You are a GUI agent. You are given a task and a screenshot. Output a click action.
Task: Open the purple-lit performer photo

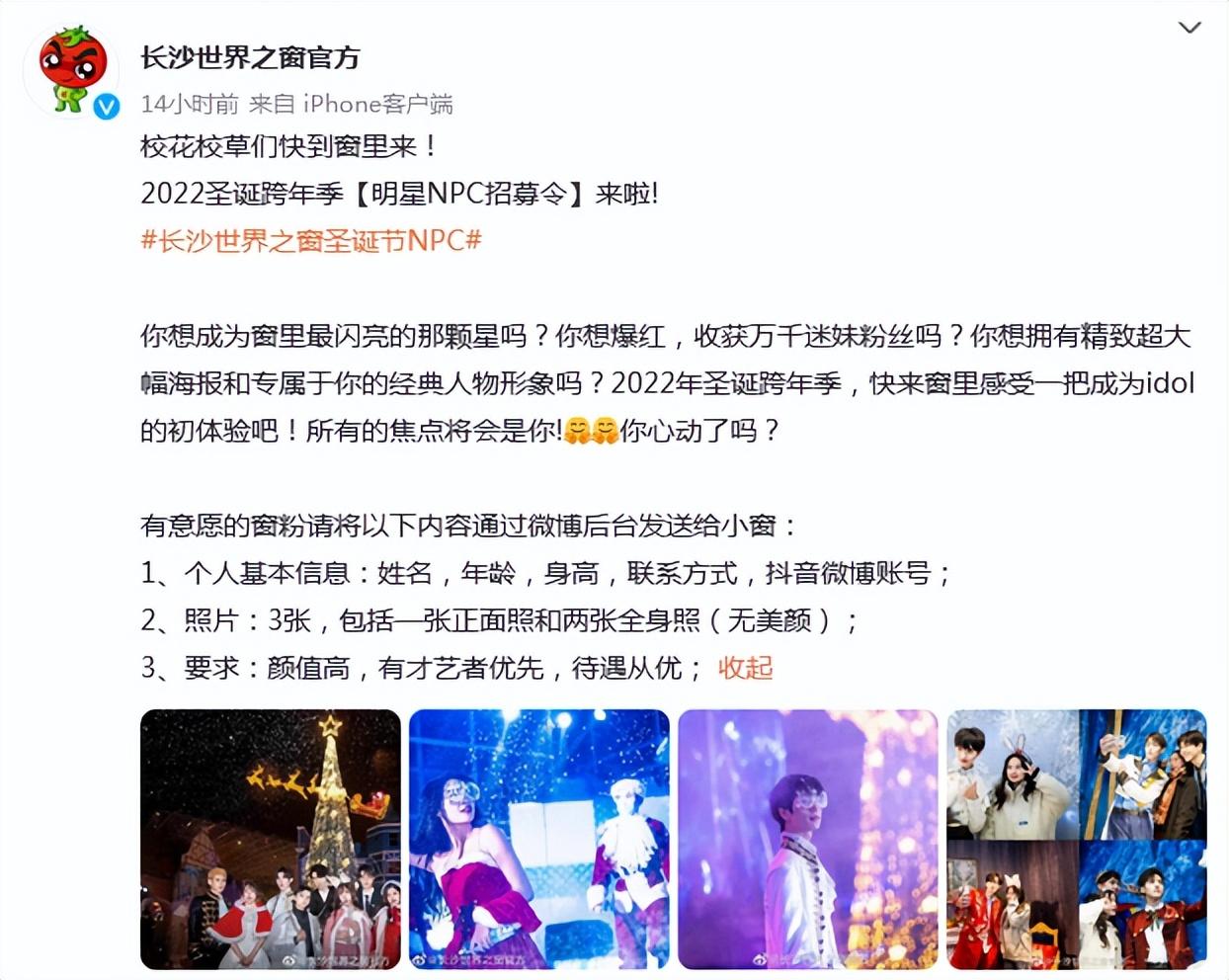pos(807,839)
